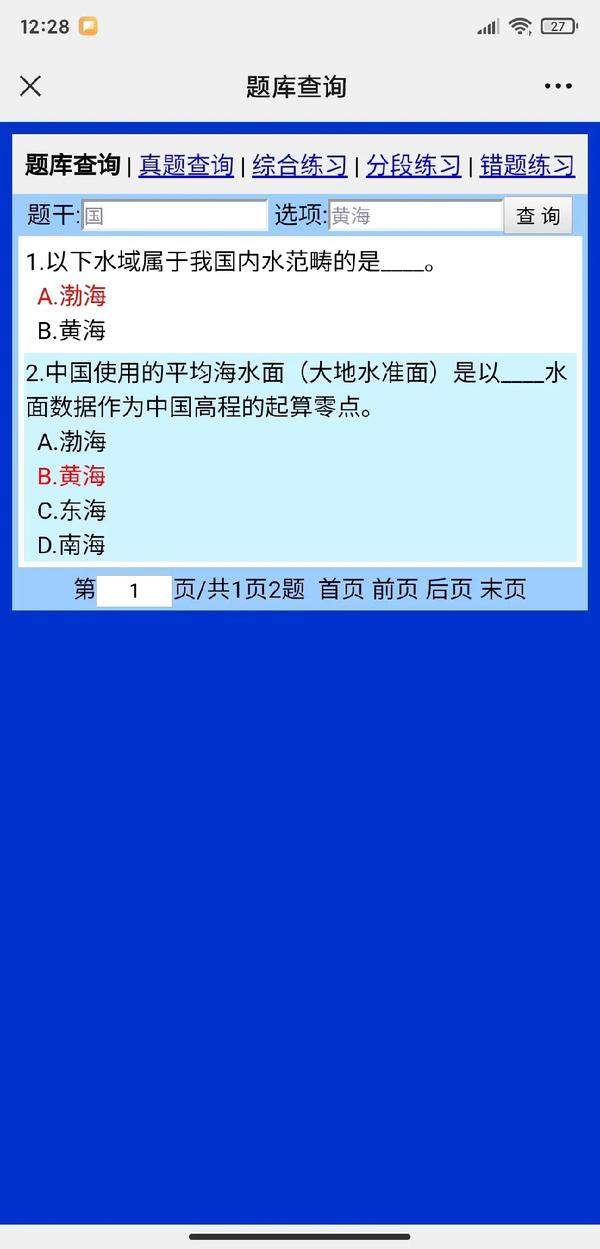Close the 题库查询 page with X
Screen dimensions: 600x1249
31,86
